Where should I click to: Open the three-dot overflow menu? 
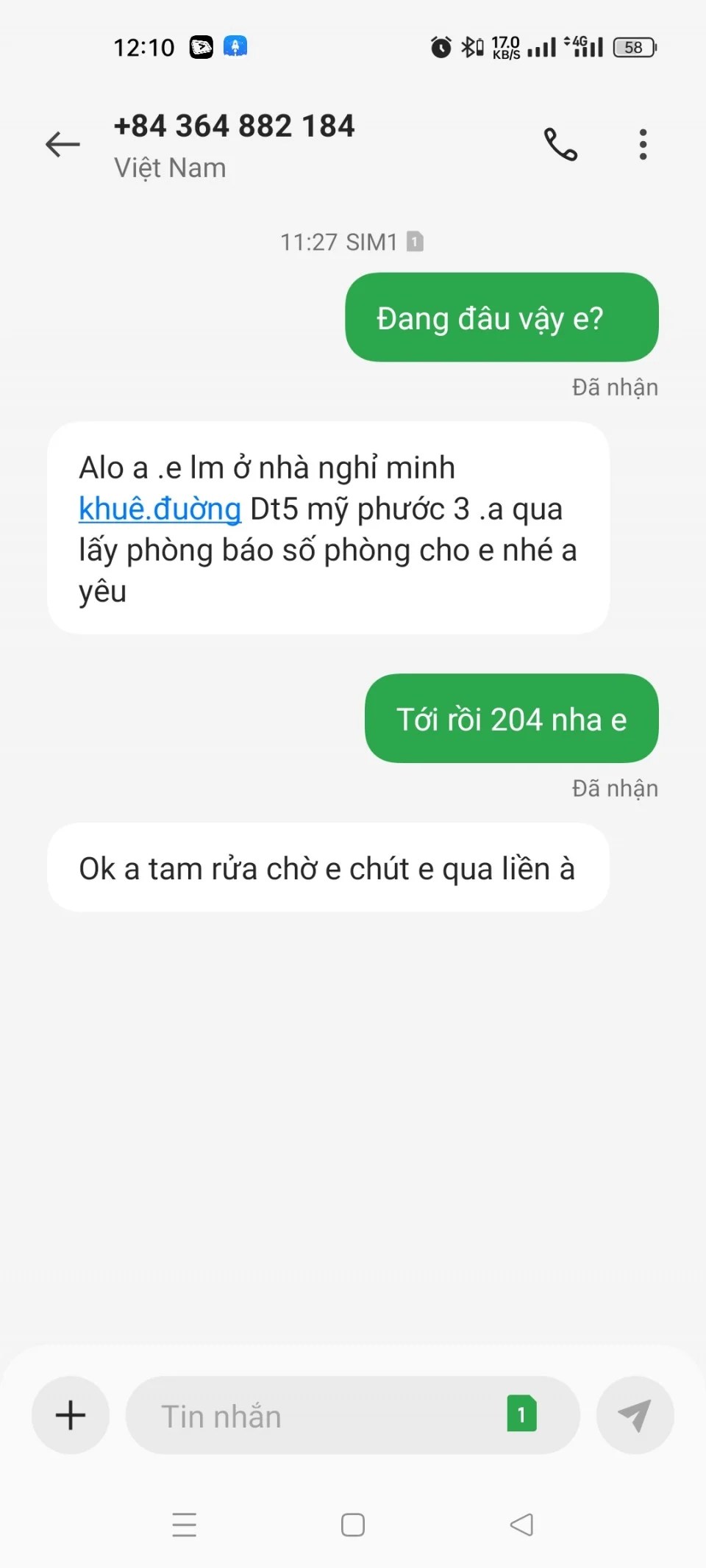coord(643,144)
